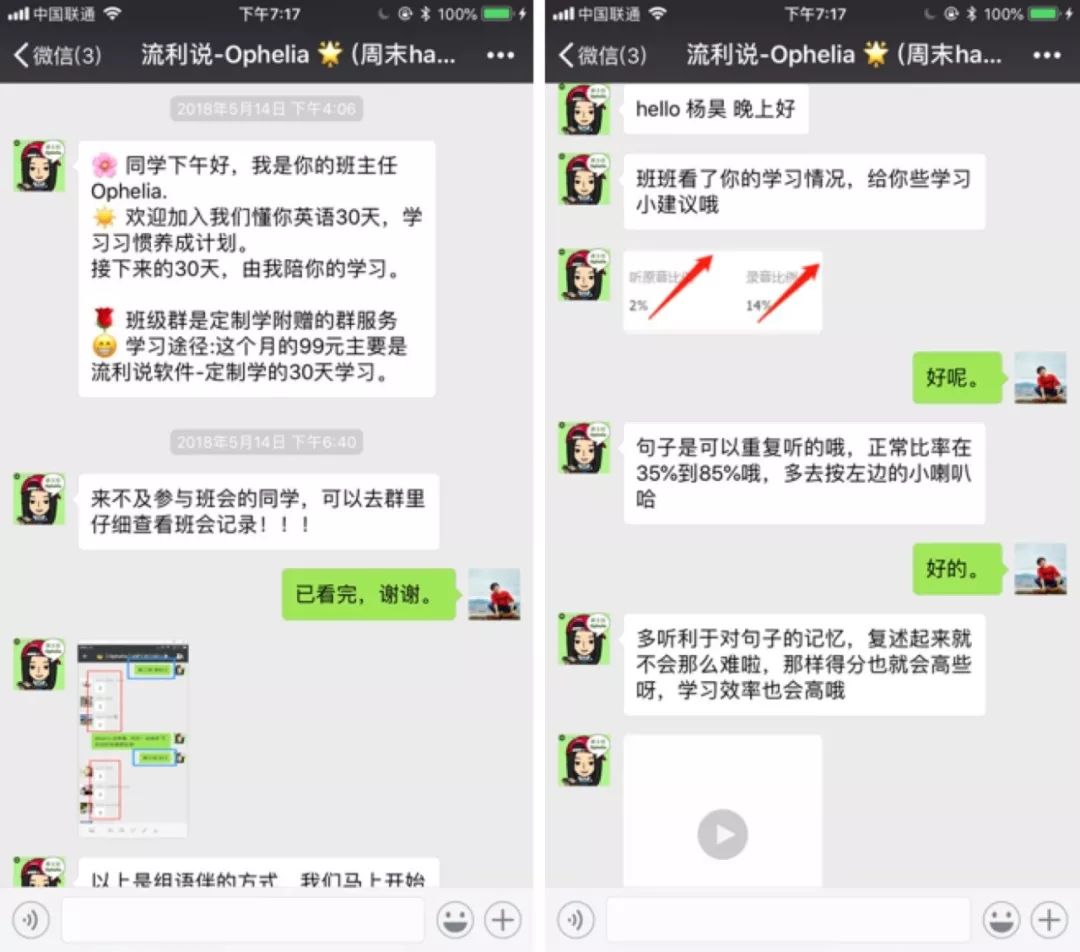
Task: Go back to 微信 list in left screenshot
Action: (58, 55)
